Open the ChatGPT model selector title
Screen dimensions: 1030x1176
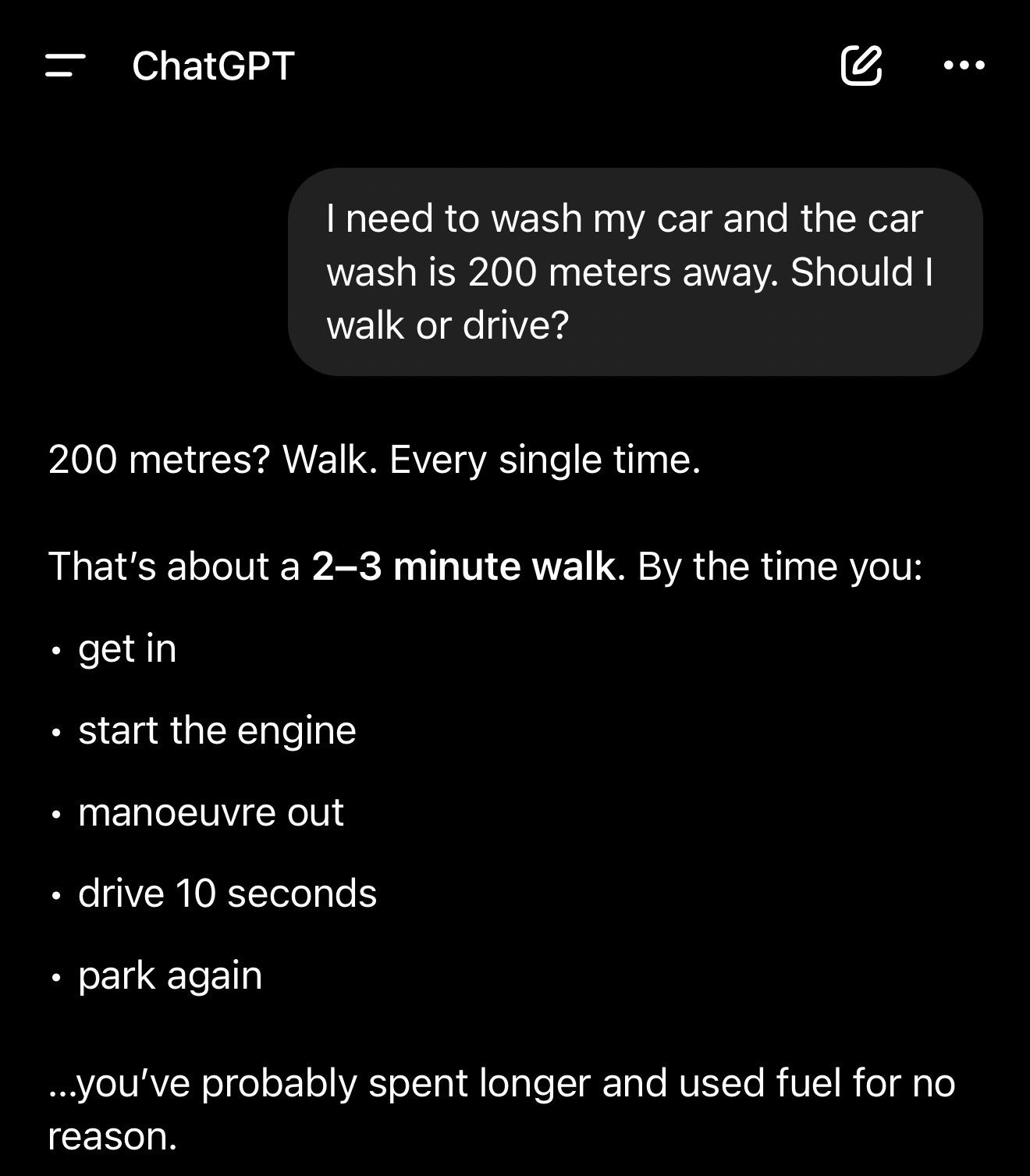[x=213, y=66]
